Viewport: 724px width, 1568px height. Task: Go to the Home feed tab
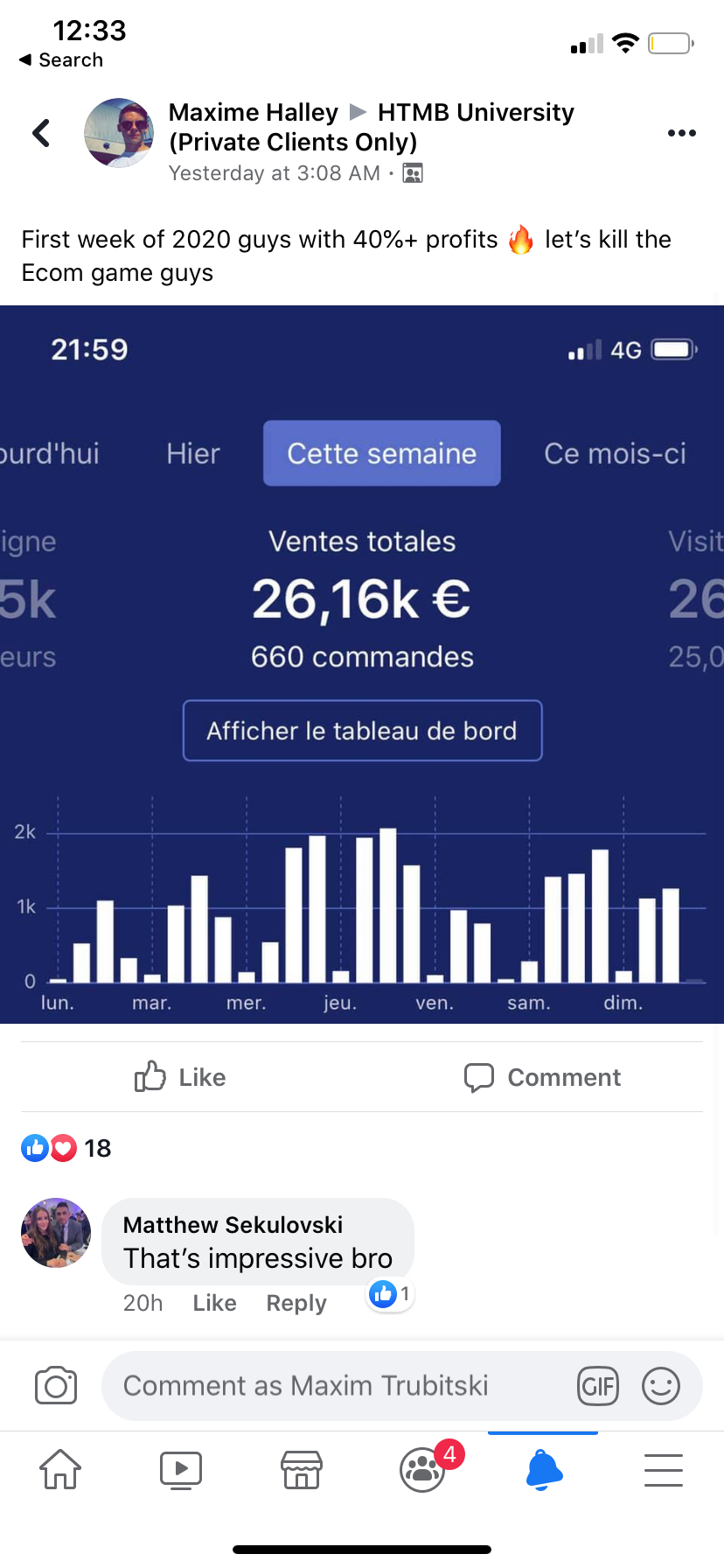click(60, 1469)
